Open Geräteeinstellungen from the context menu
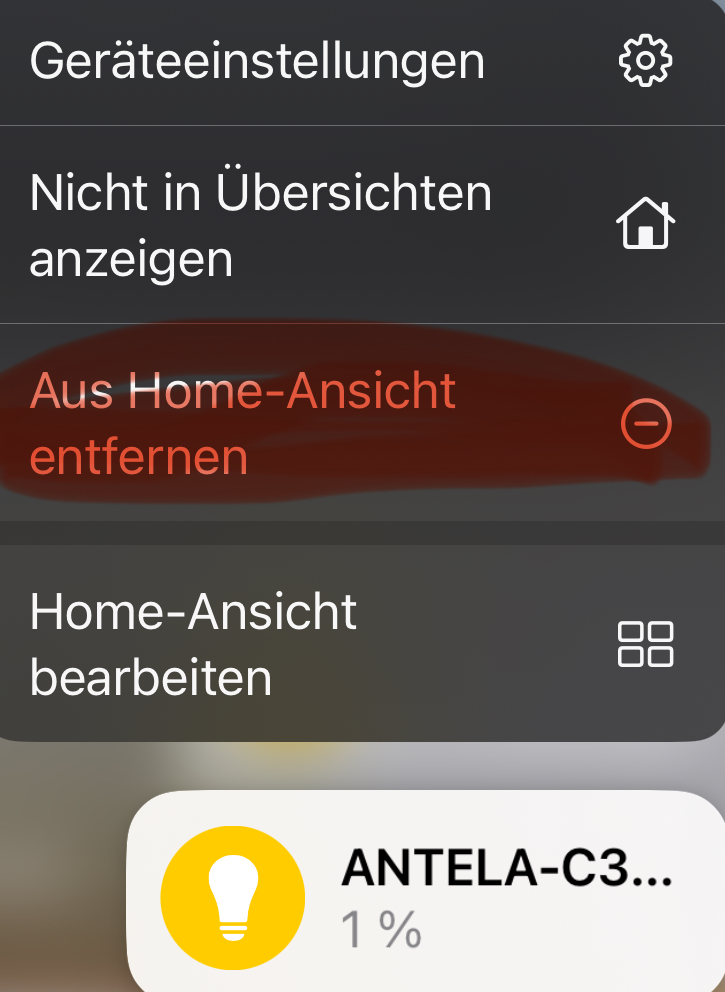The image size is (725, 992). pyautogui.click(x=350, y=62)
